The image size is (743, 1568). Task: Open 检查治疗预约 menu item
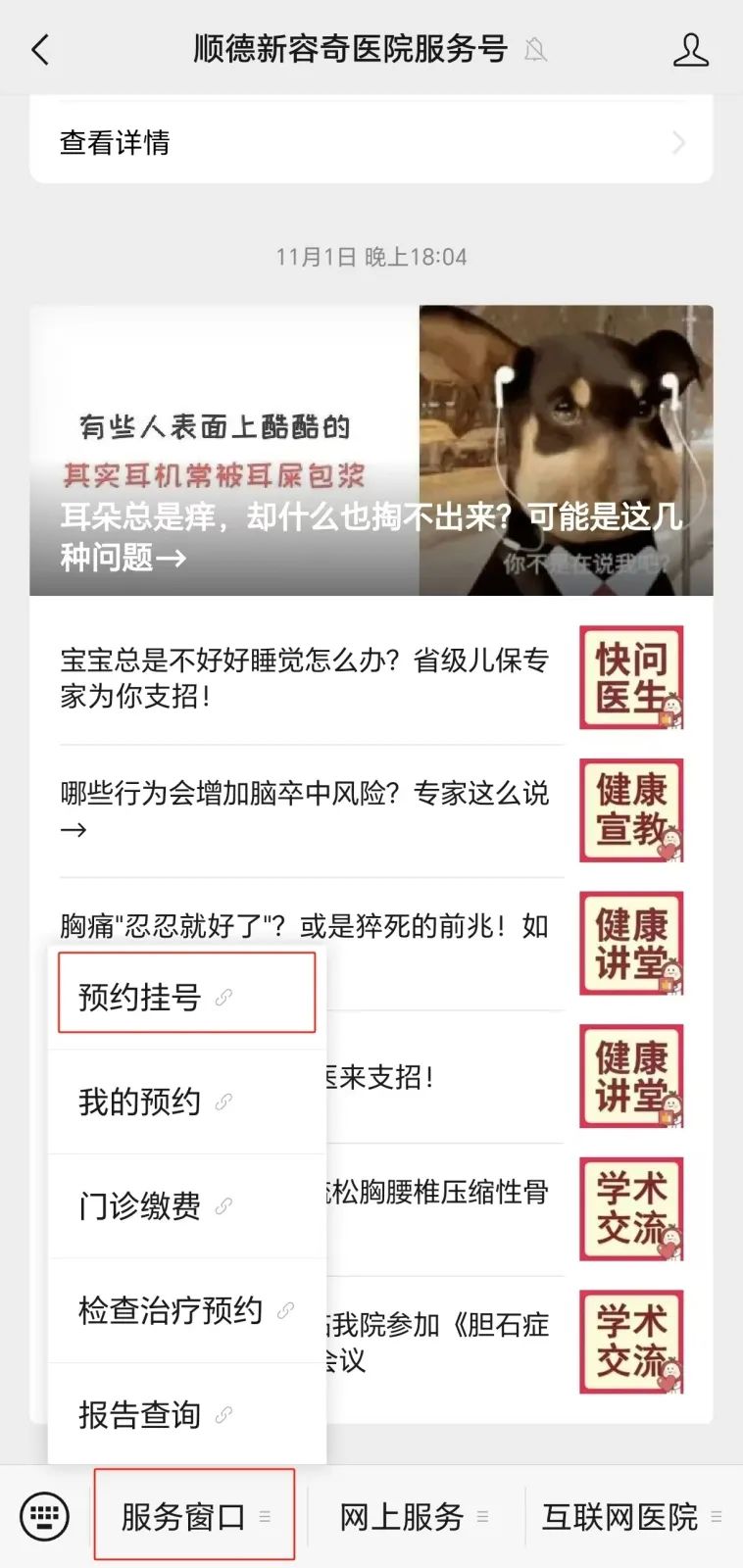pyautogui.click(x=186, y=1311)
